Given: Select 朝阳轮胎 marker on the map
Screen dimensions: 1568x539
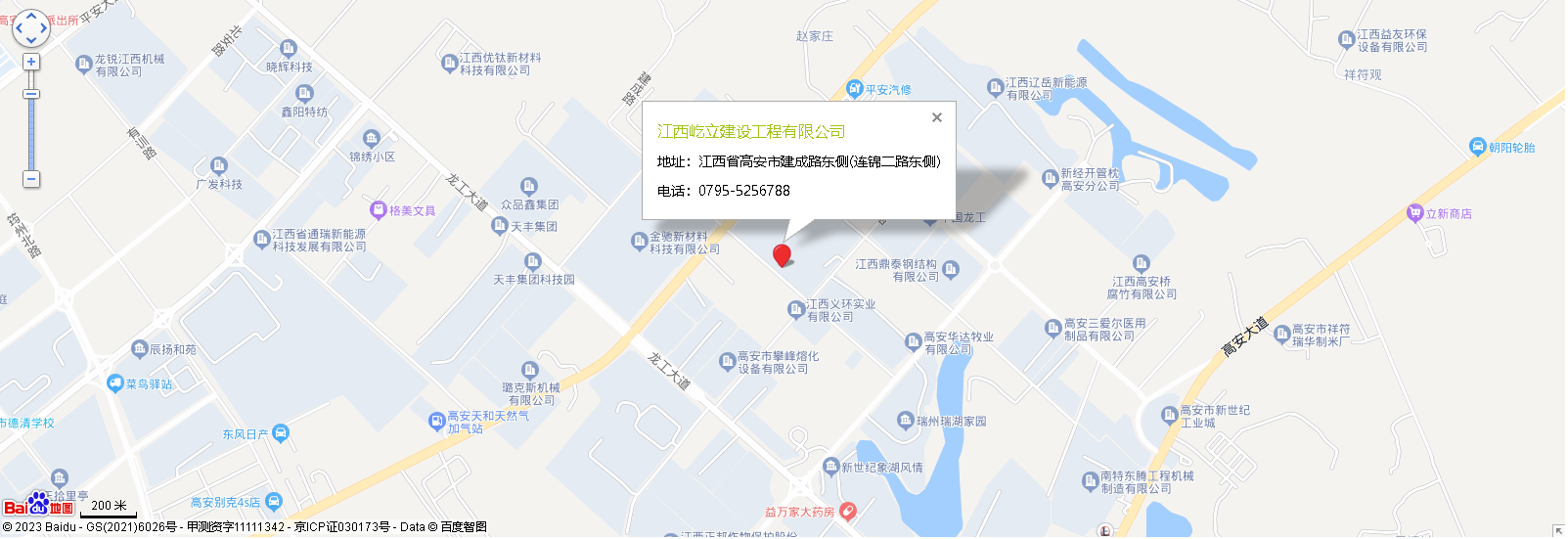Looking at the screenshot, I should point(1478,147).
